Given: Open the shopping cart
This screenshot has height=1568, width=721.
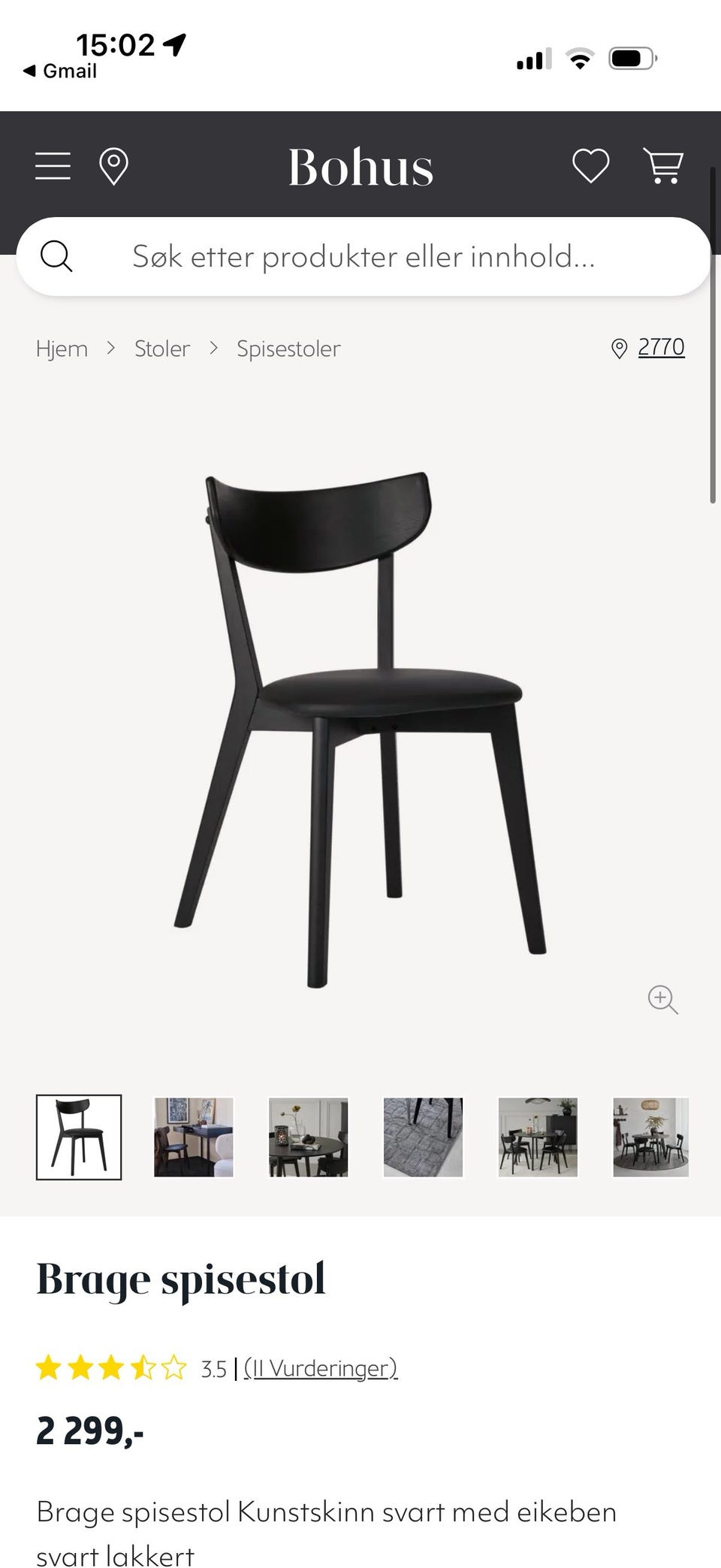Looking at the screenshot, I should point(662,165).
